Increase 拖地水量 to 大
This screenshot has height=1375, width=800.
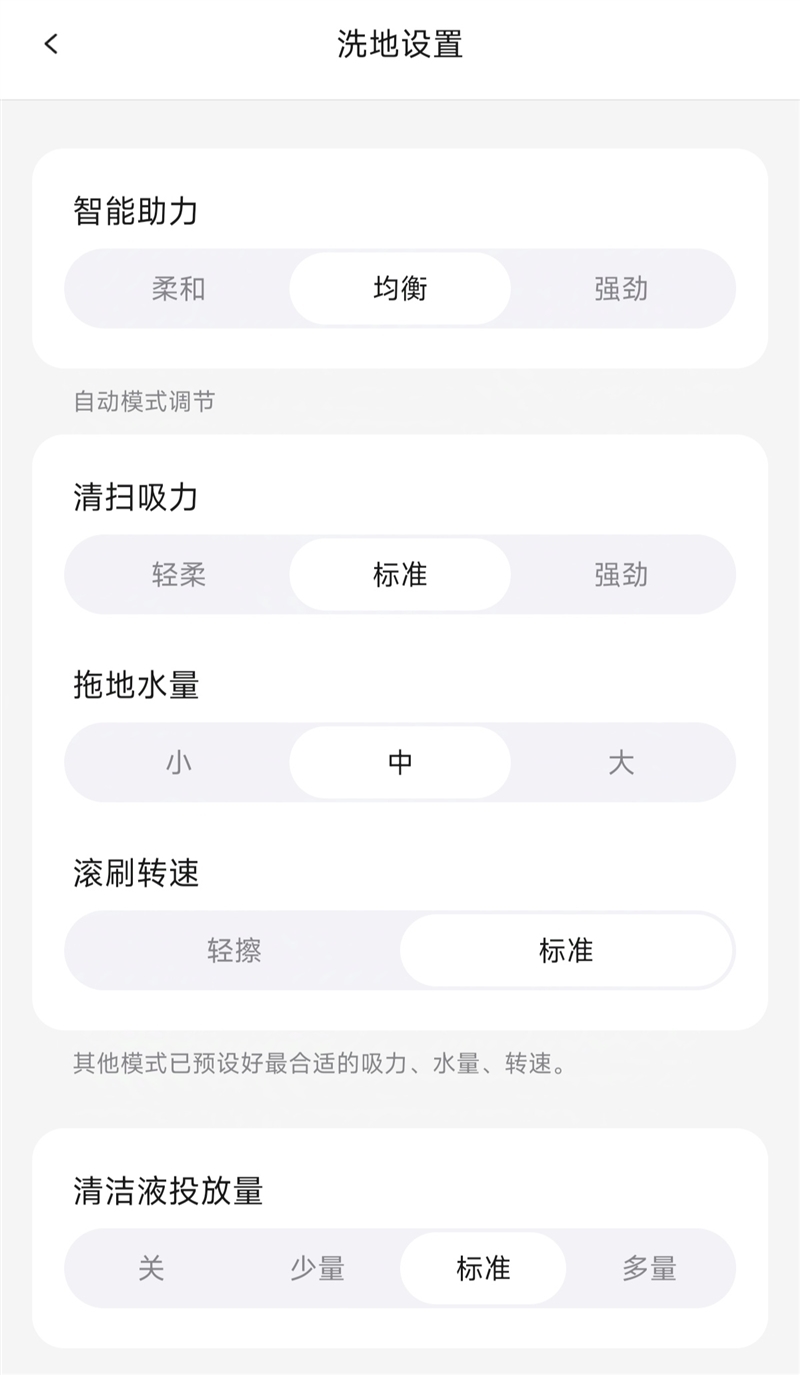pos(621,762)
